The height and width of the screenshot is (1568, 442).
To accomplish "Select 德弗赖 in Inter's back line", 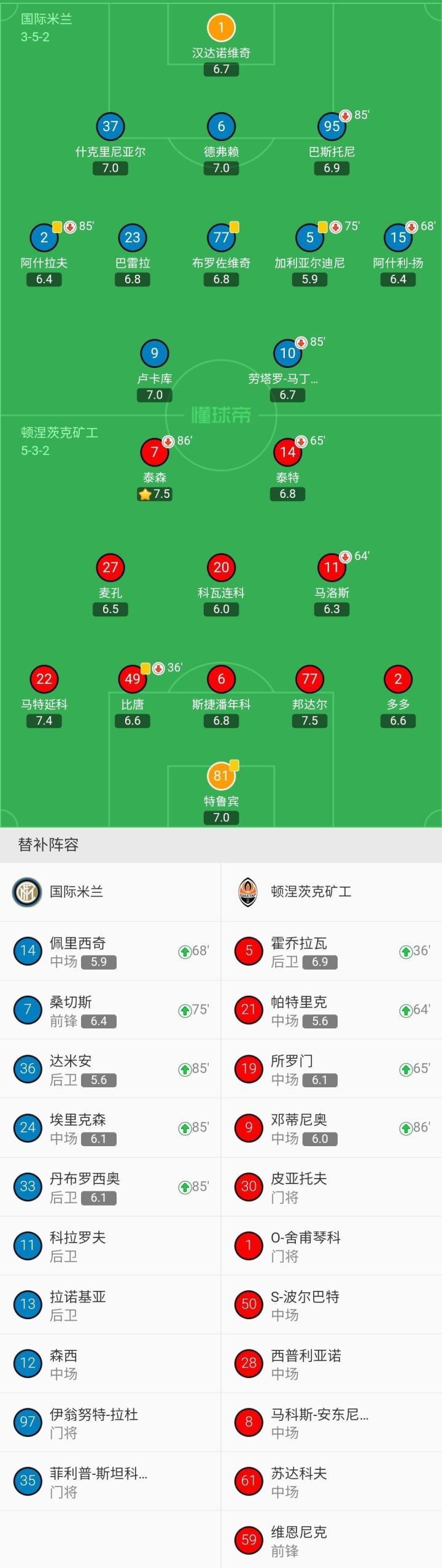I will 221,126.
